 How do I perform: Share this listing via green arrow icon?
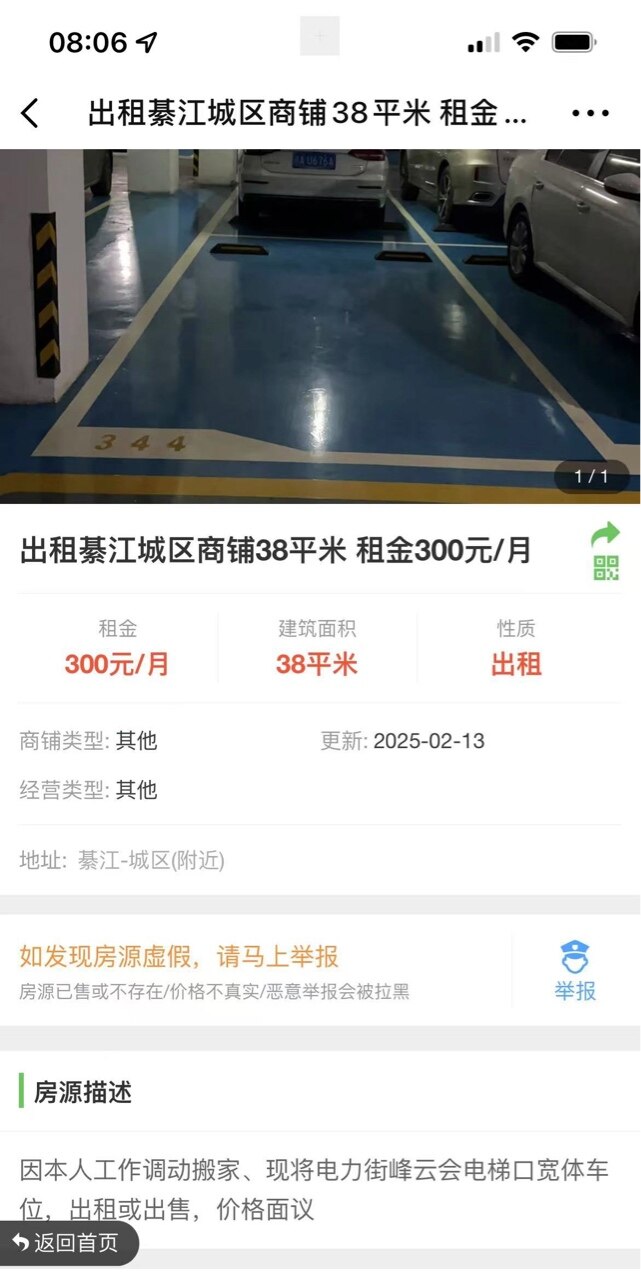click(x=605, y=534)
